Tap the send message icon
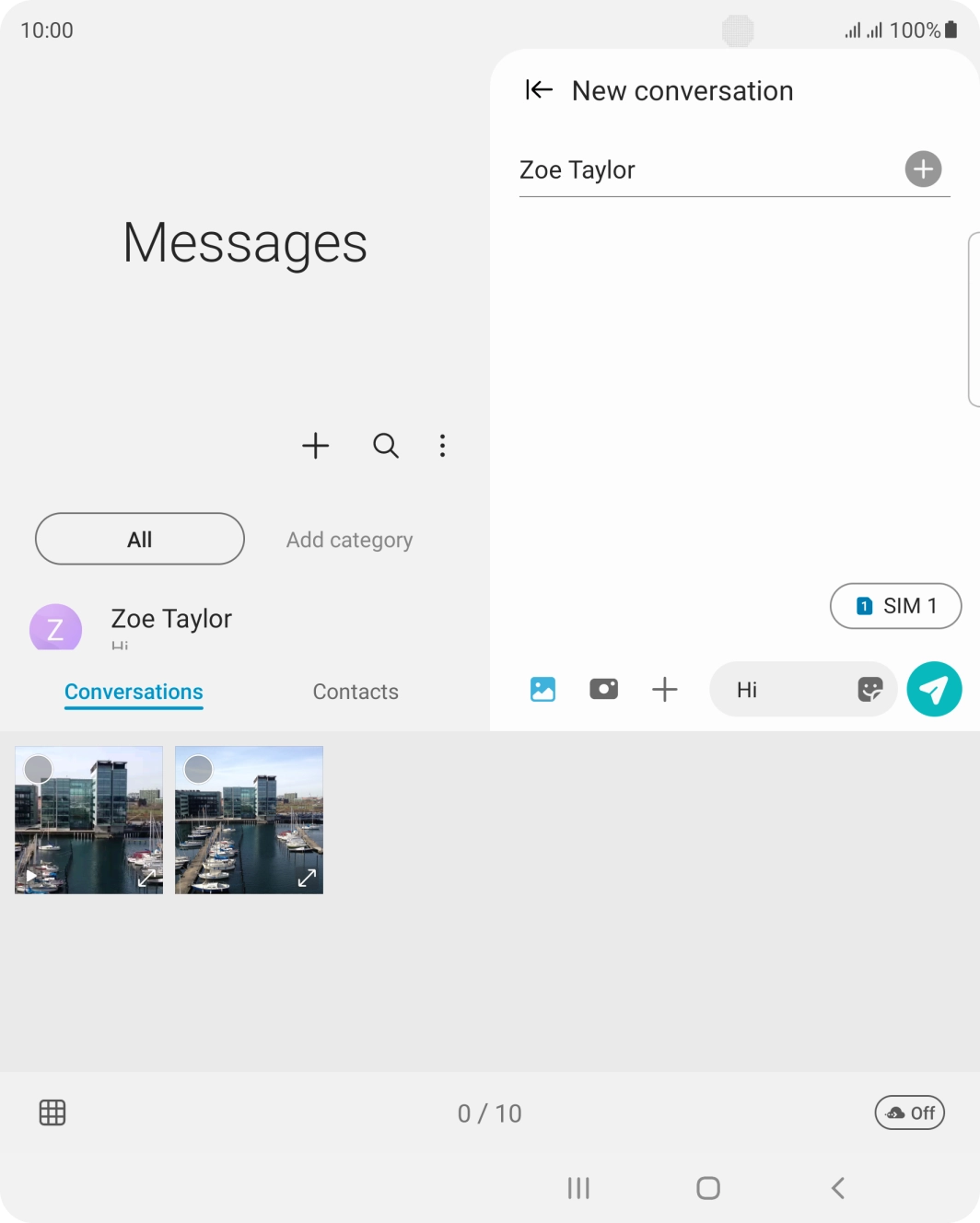 coord(934,689)
